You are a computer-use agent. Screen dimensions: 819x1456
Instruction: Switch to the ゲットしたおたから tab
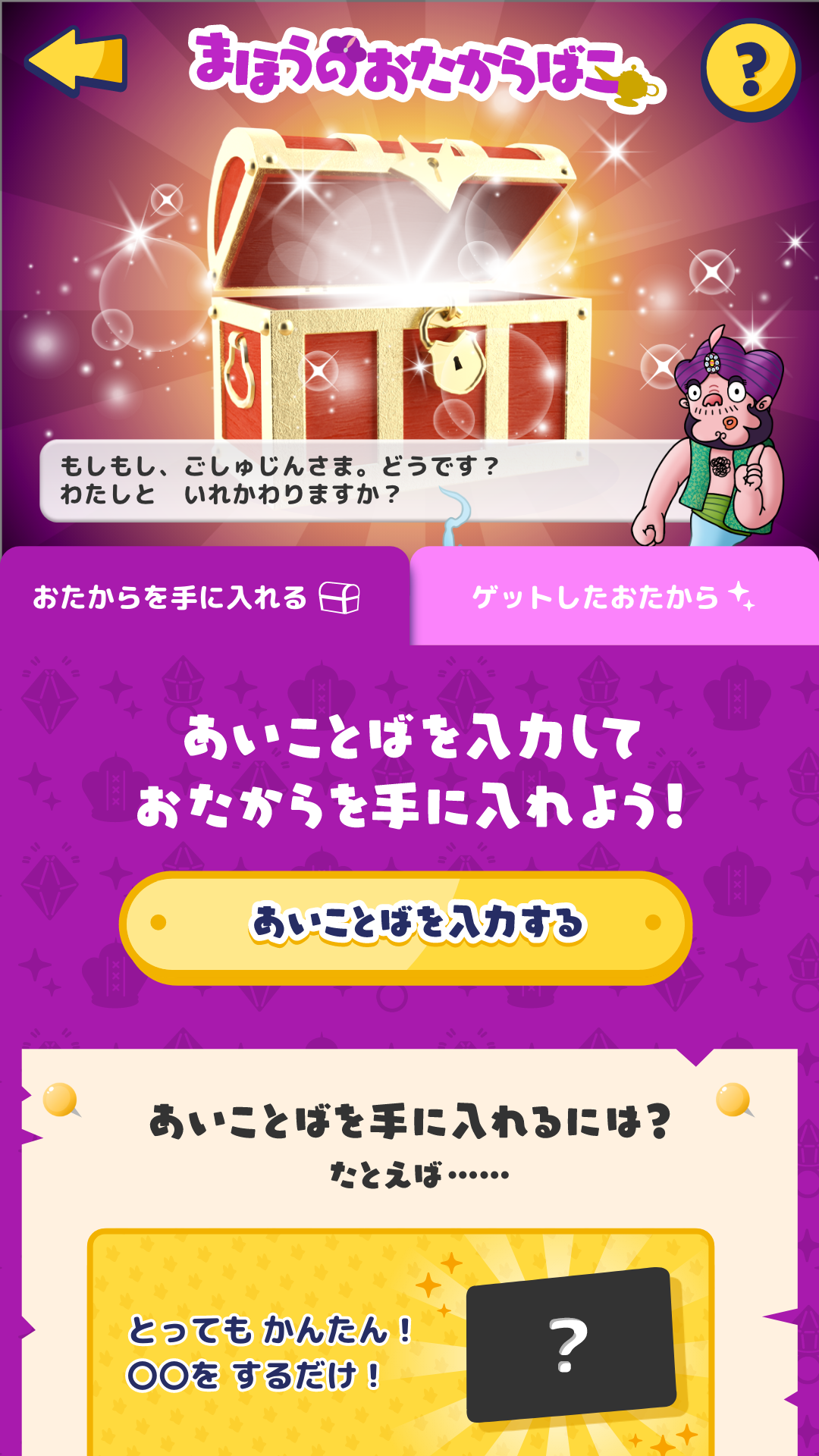[613, 598]
